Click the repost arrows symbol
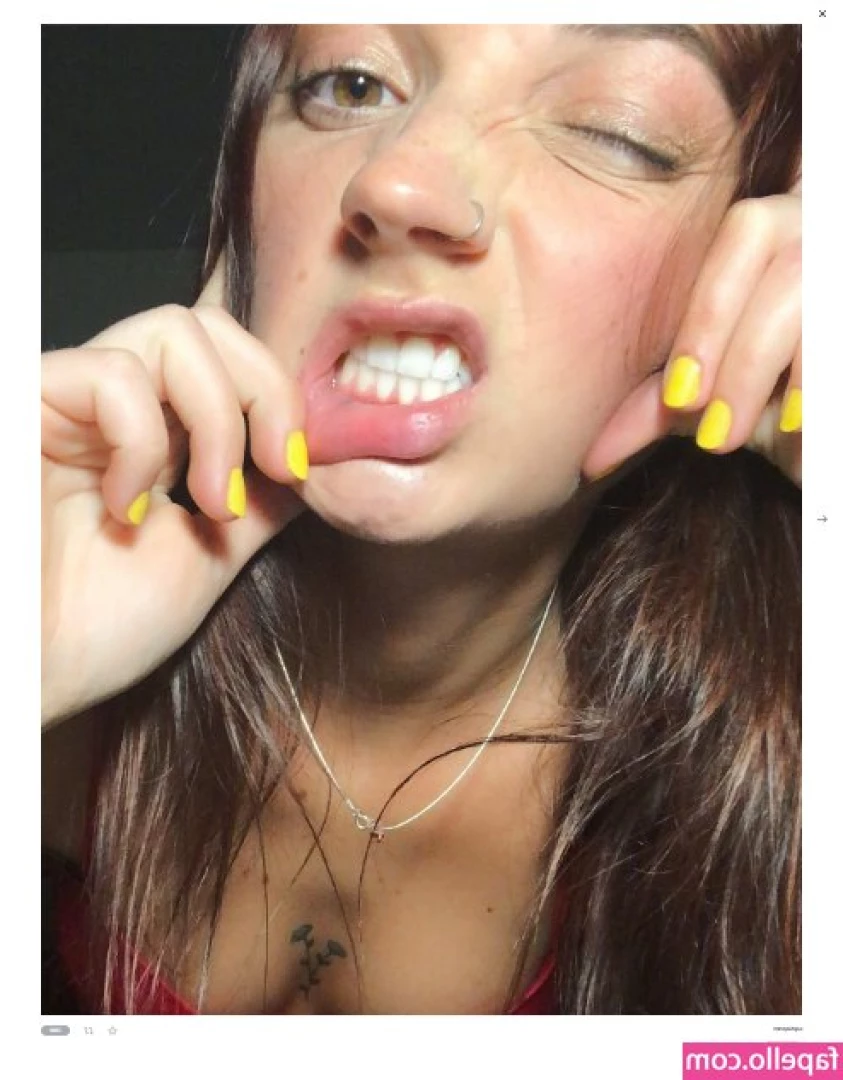 (87, 1030)
